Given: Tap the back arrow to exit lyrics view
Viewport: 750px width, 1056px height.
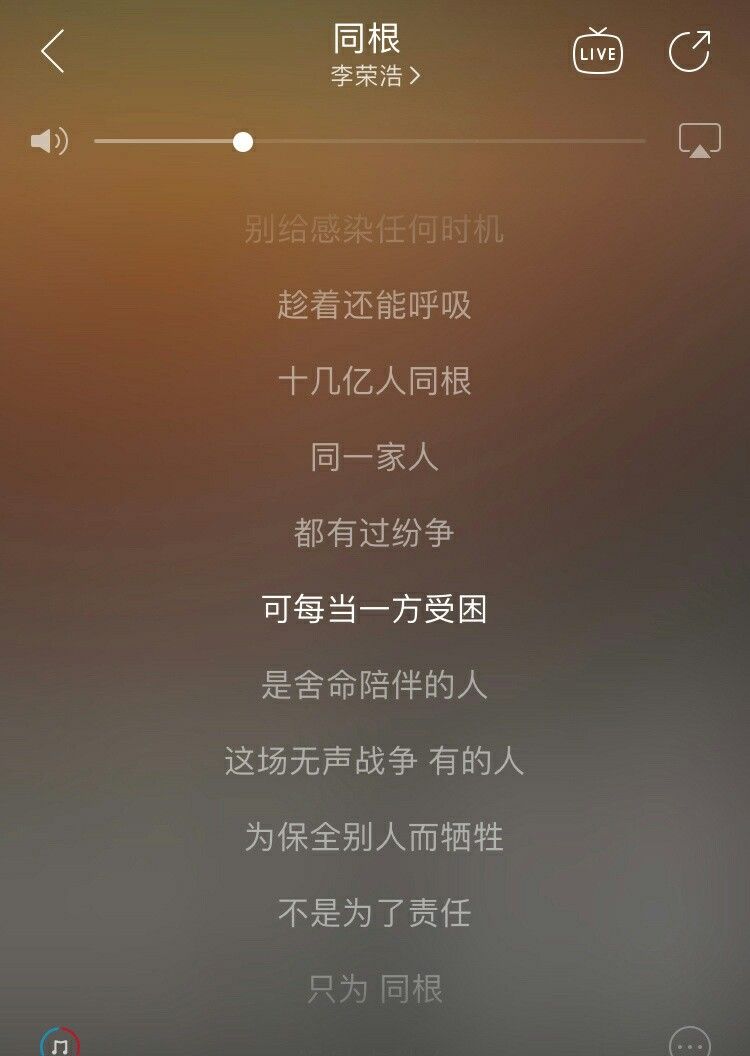Looking at the screenshot, I should click(52, 50).
